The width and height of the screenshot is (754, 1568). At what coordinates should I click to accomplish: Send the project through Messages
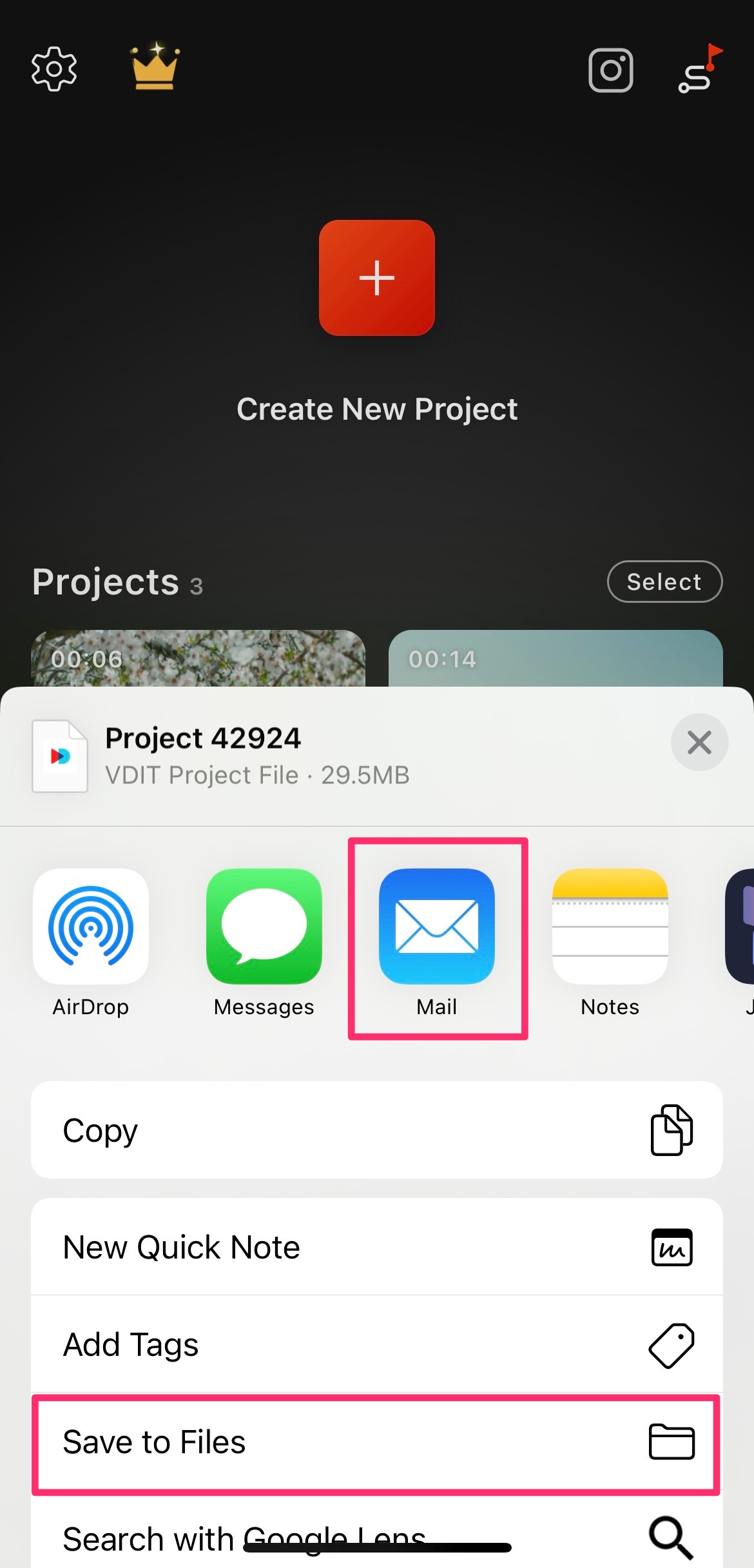(264, 926)
